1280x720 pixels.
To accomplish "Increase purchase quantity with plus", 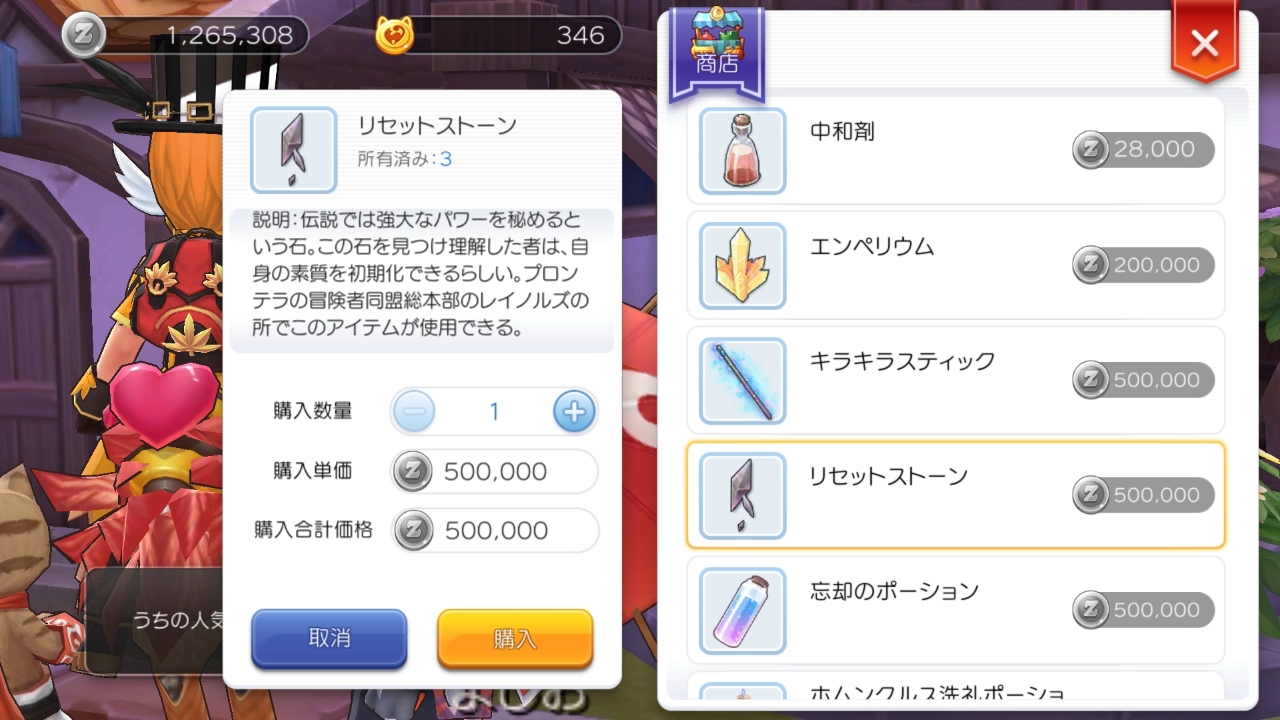I will 574,411.
